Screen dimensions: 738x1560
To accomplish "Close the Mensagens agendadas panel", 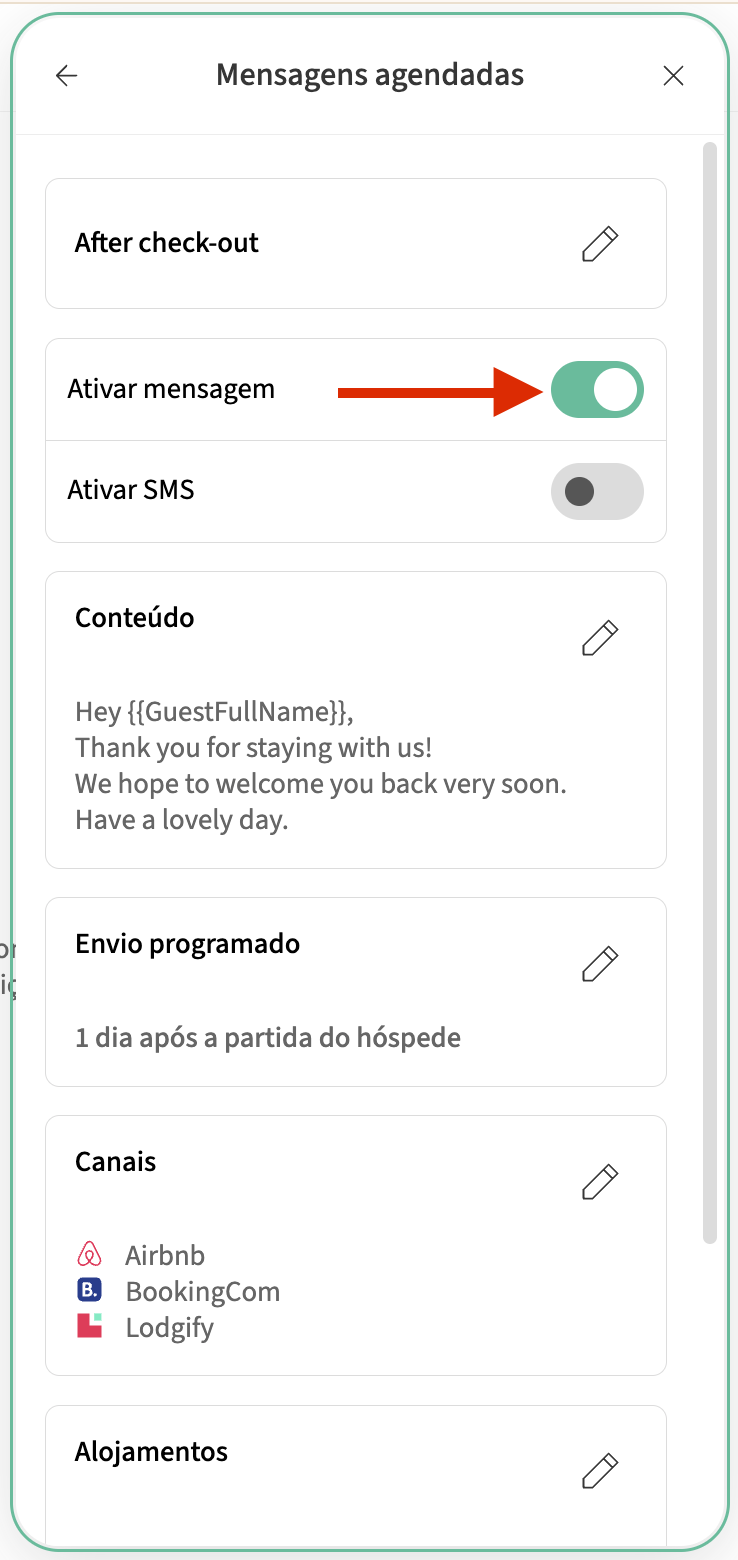I will tap(673, 76).
